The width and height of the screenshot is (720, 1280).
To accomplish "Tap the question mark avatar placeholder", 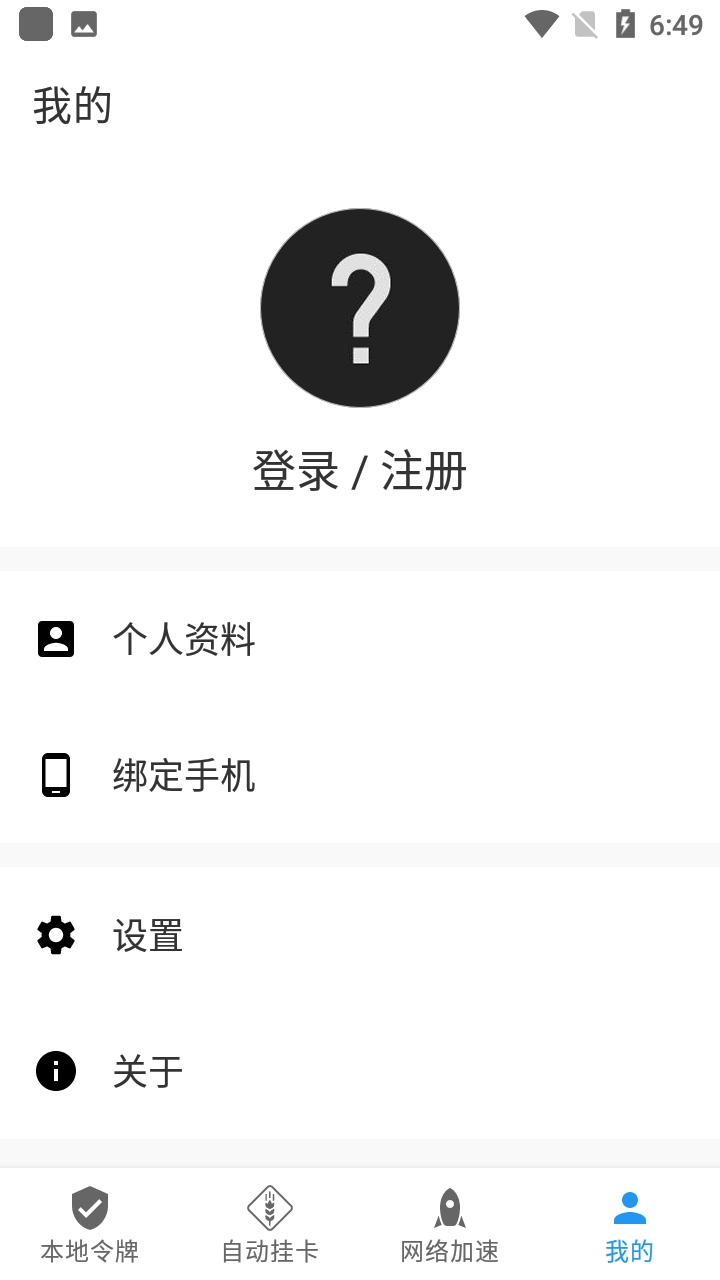I will tap(360, 308).
